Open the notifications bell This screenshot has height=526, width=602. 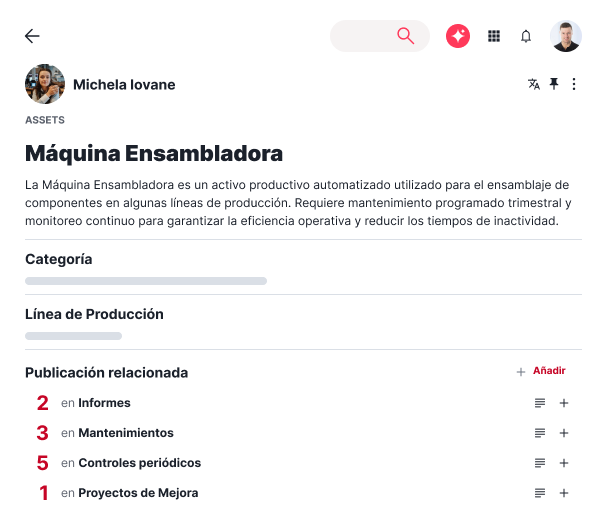[526, 36]
